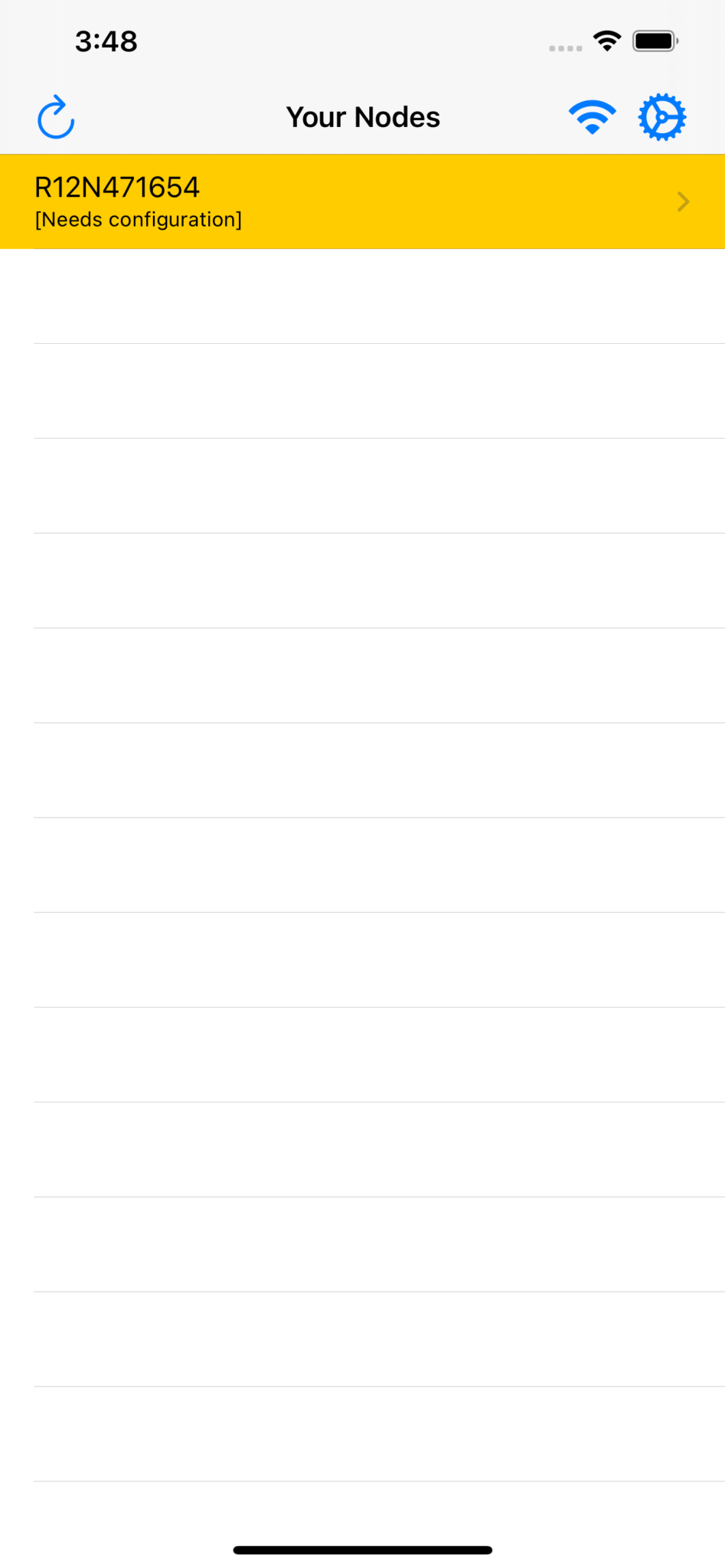Image resolution: width=725 pixels, height=1568 pixels.
Task: Tap the home indicator bar at bottom
Action: [x=362, y=1549]
